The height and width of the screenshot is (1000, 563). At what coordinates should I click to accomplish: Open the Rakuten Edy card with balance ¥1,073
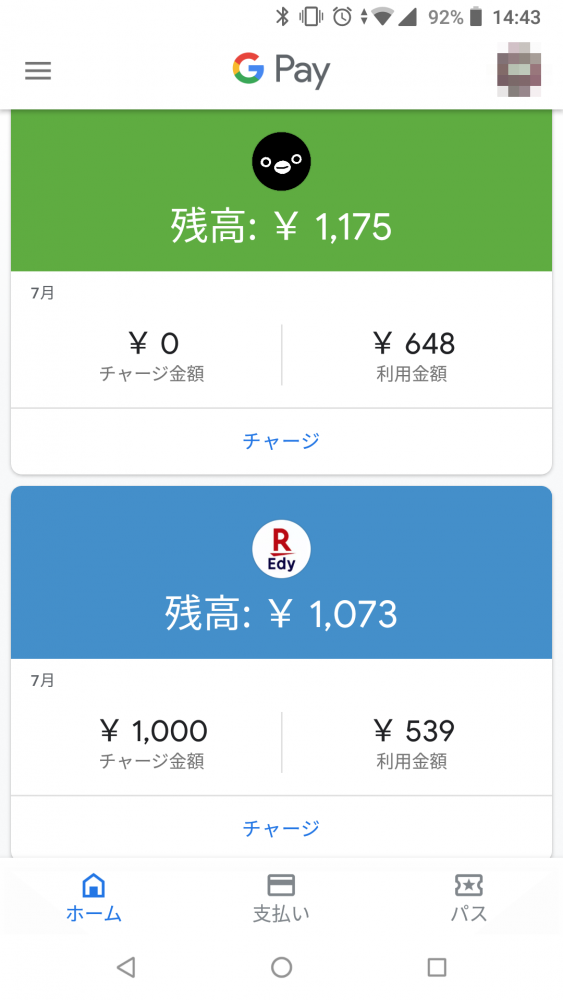pyautogui.click(x=281, y=573)
